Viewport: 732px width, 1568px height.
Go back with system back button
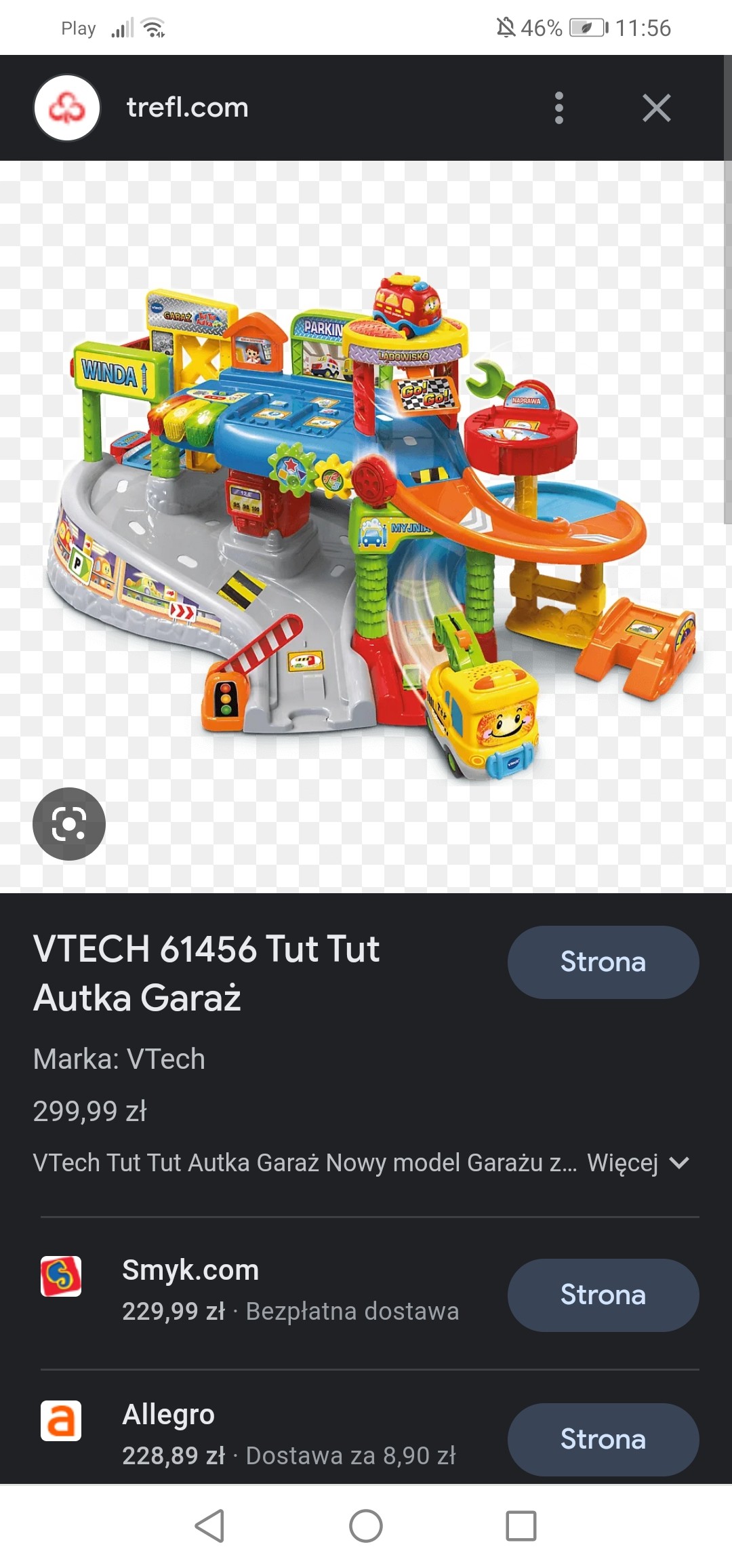[209, 1526]
